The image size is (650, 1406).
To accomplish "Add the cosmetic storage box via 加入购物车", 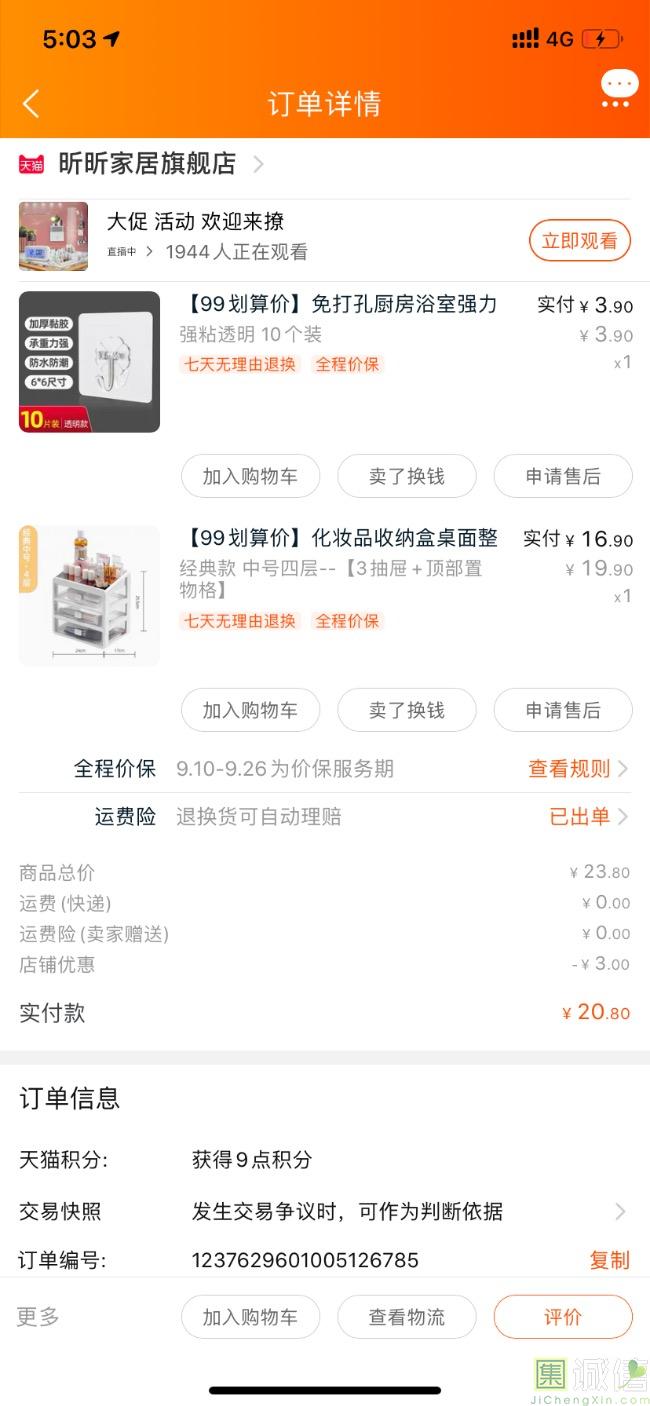I will [x=250, y=710].
